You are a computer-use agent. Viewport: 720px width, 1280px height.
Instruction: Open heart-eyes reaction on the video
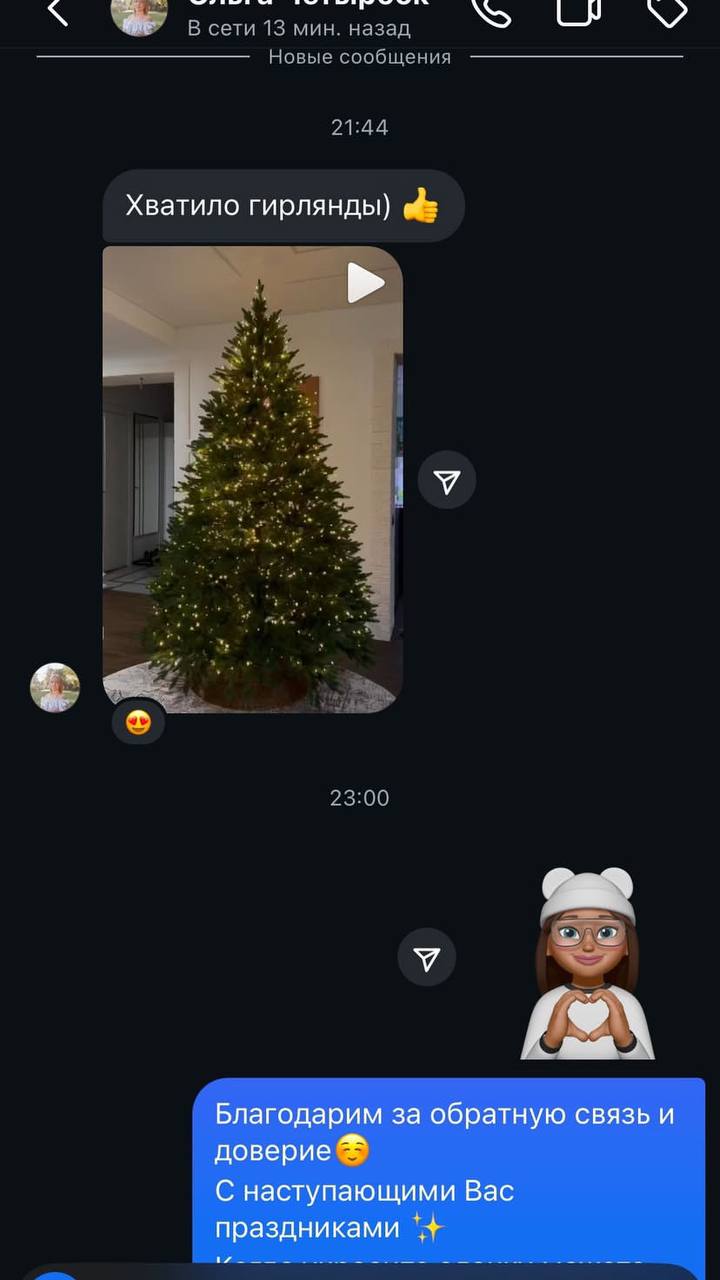point(138,721)
